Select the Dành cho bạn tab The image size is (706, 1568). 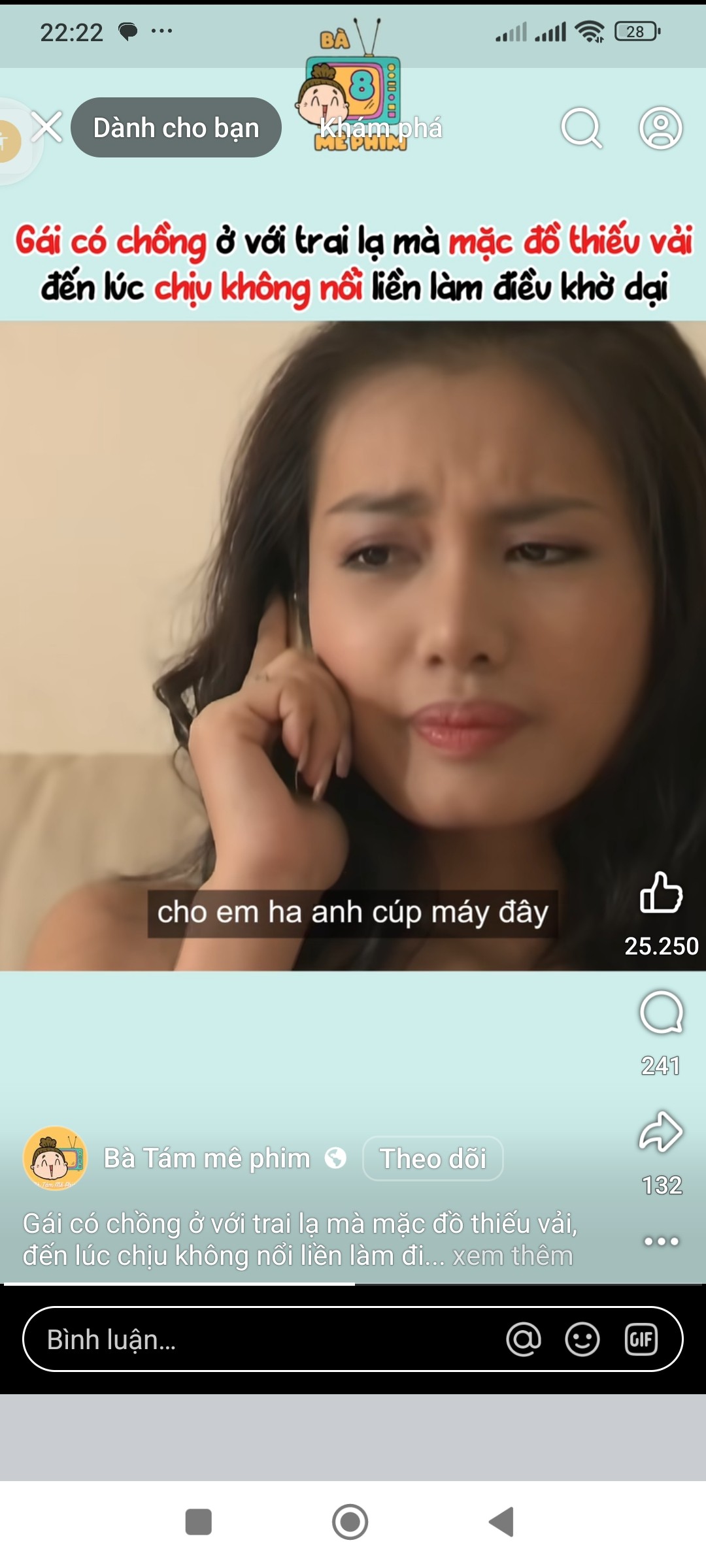[176, 127]
